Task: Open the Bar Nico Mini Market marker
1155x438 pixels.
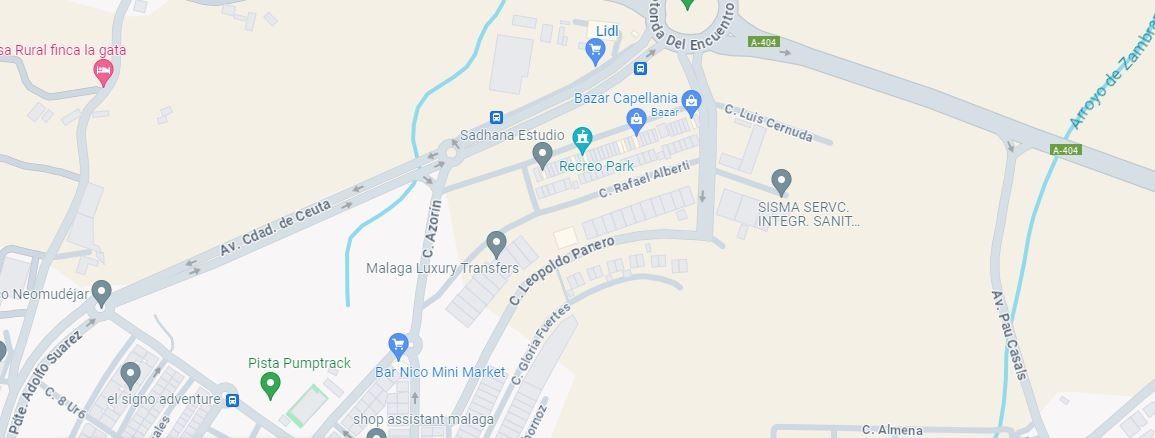Action: coord(398,346)
